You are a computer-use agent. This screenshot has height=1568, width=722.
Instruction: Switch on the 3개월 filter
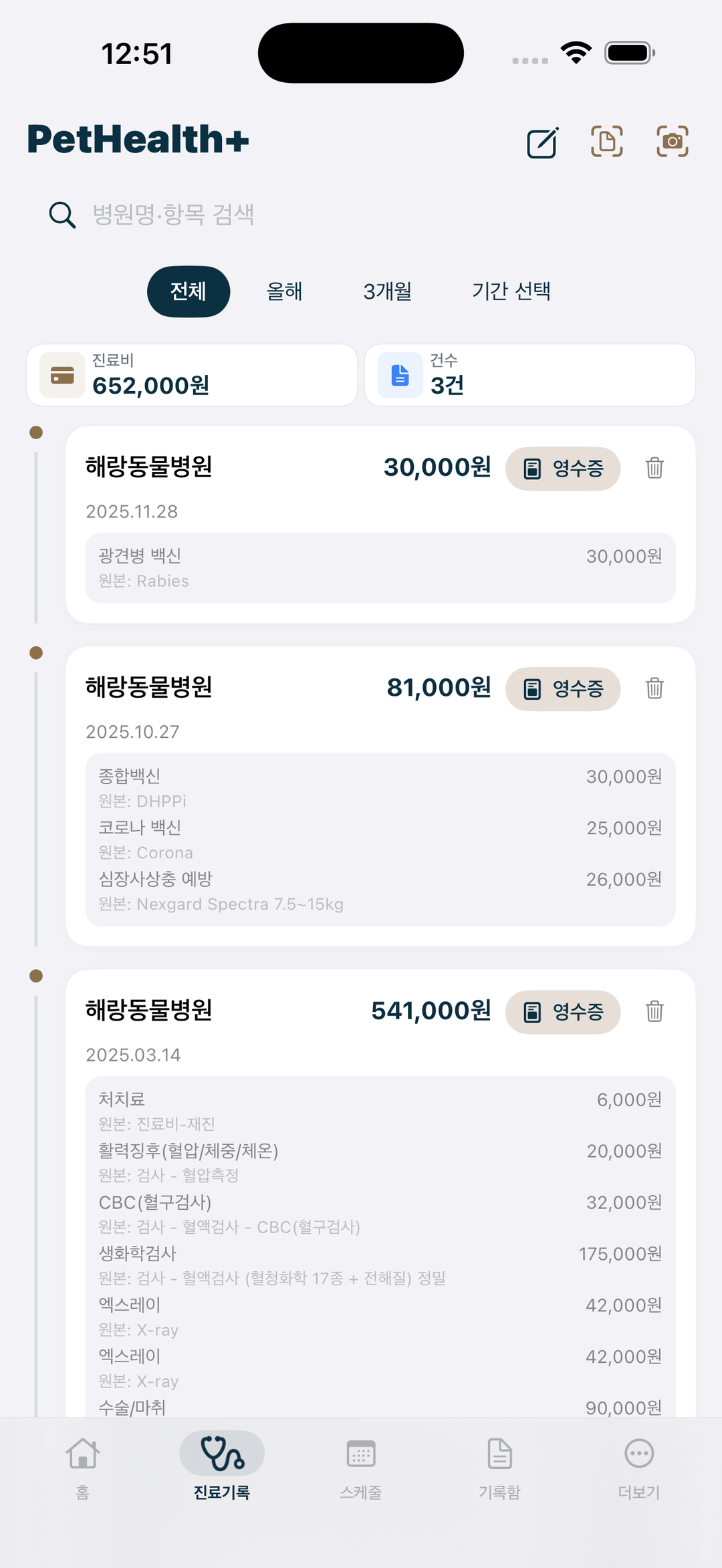[x=388, y=291]
